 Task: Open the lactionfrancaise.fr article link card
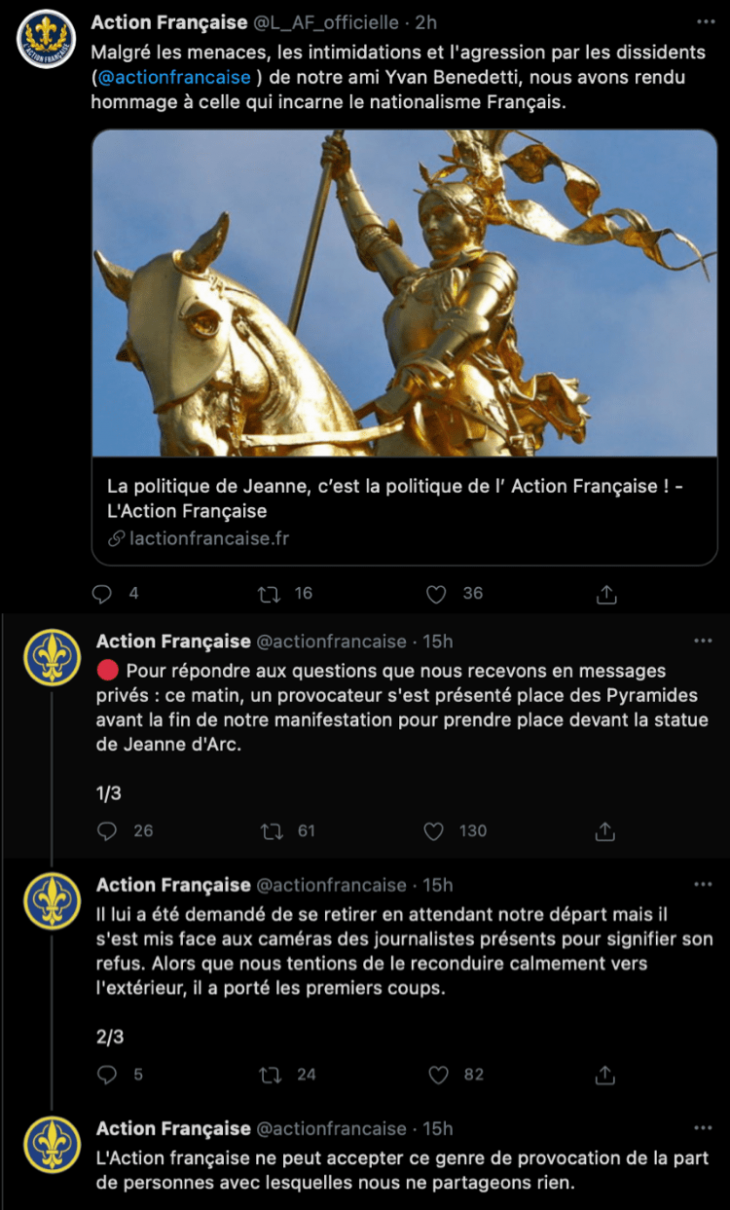[404, 348]
